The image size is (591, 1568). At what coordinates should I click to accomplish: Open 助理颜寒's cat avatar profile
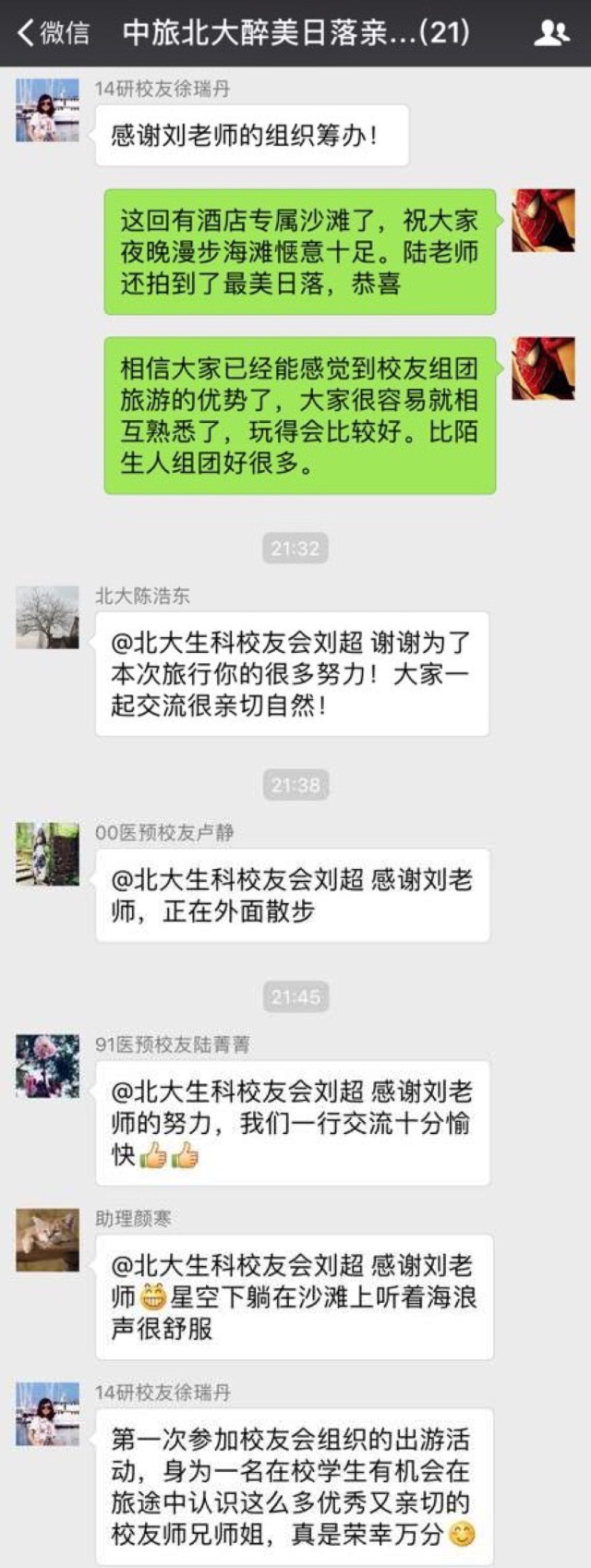pos(47,1240)
